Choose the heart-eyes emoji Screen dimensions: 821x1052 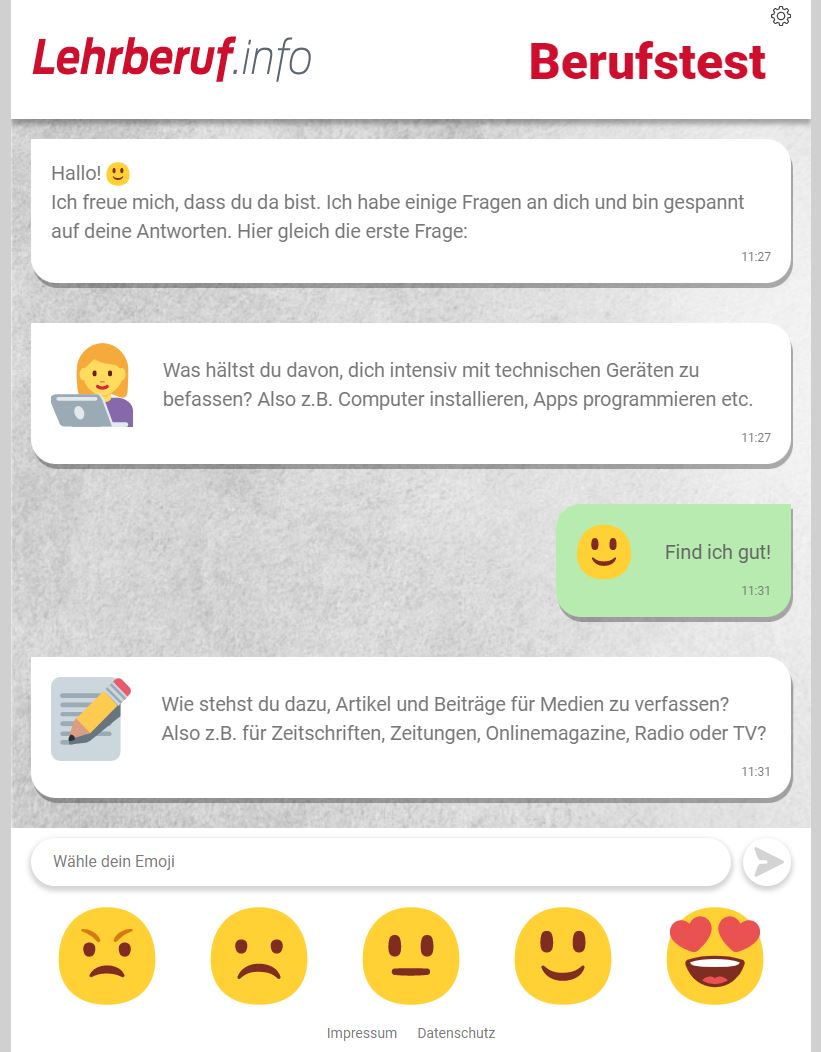click(x=715, y=956)
